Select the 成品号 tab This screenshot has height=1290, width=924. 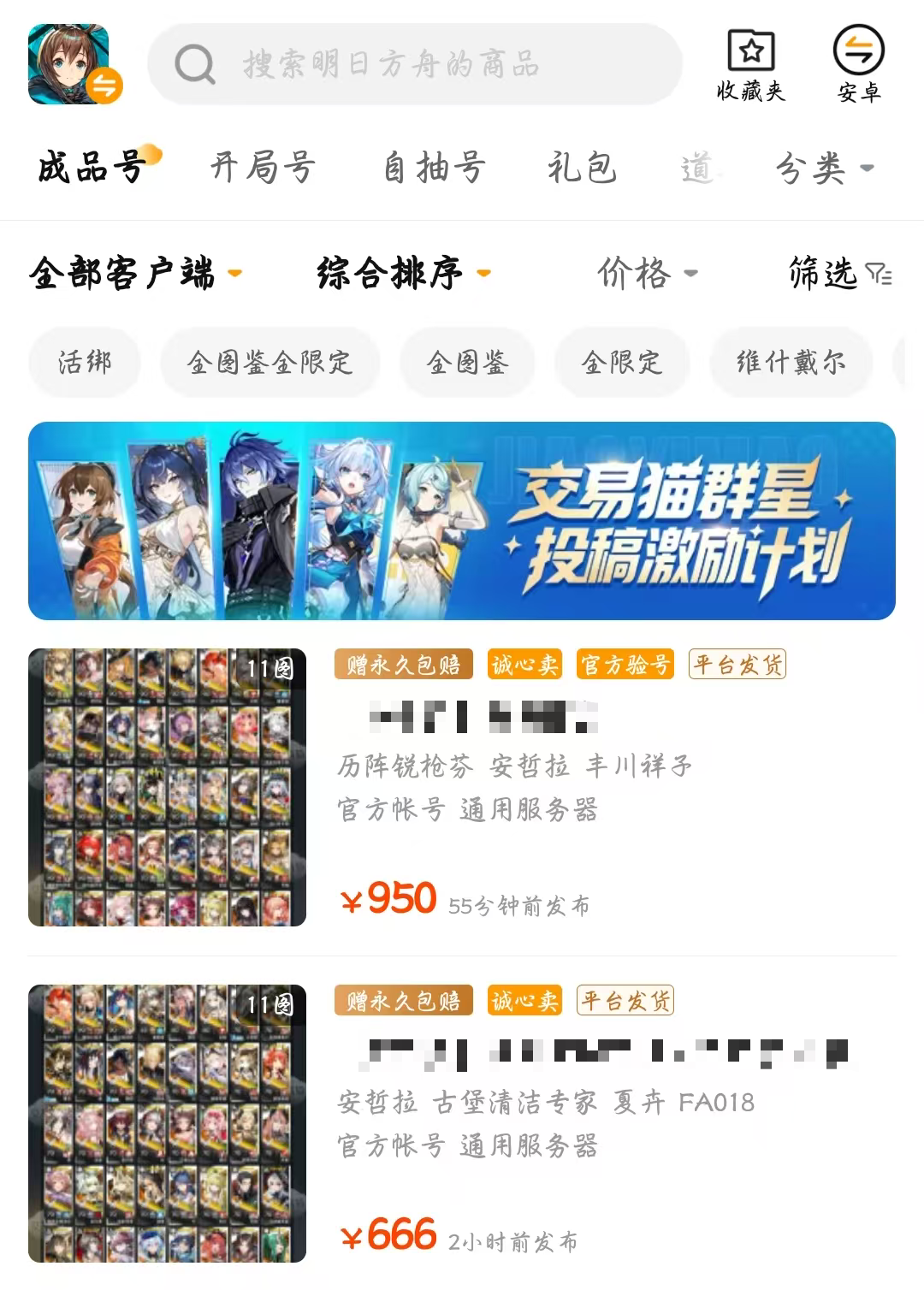coord(92,167)
